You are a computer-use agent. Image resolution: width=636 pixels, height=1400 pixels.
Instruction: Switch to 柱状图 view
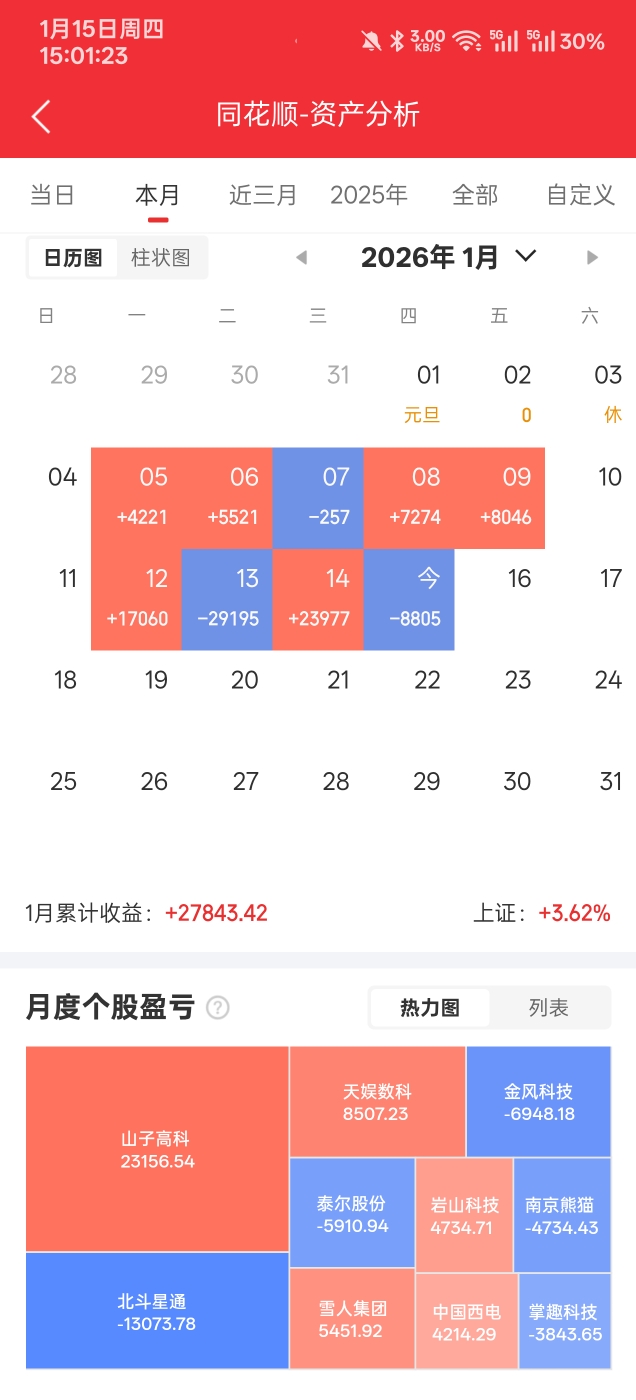161,258
